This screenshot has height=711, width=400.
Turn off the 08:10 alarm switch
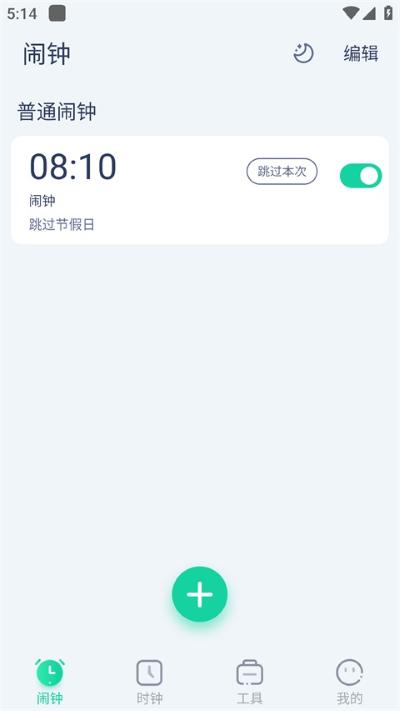click(361, 175)
